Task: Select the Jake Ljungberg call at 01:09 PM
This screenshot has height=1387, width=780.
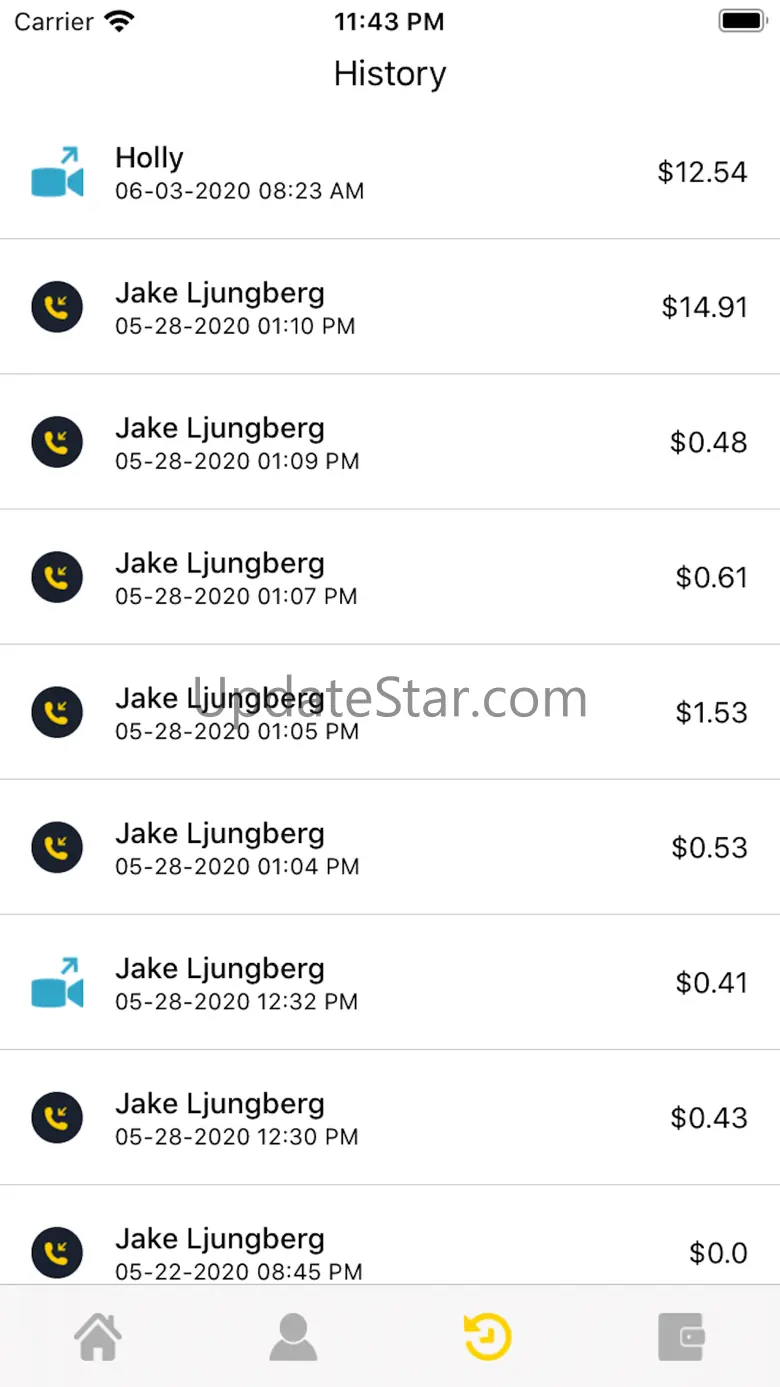Action: 390,442
